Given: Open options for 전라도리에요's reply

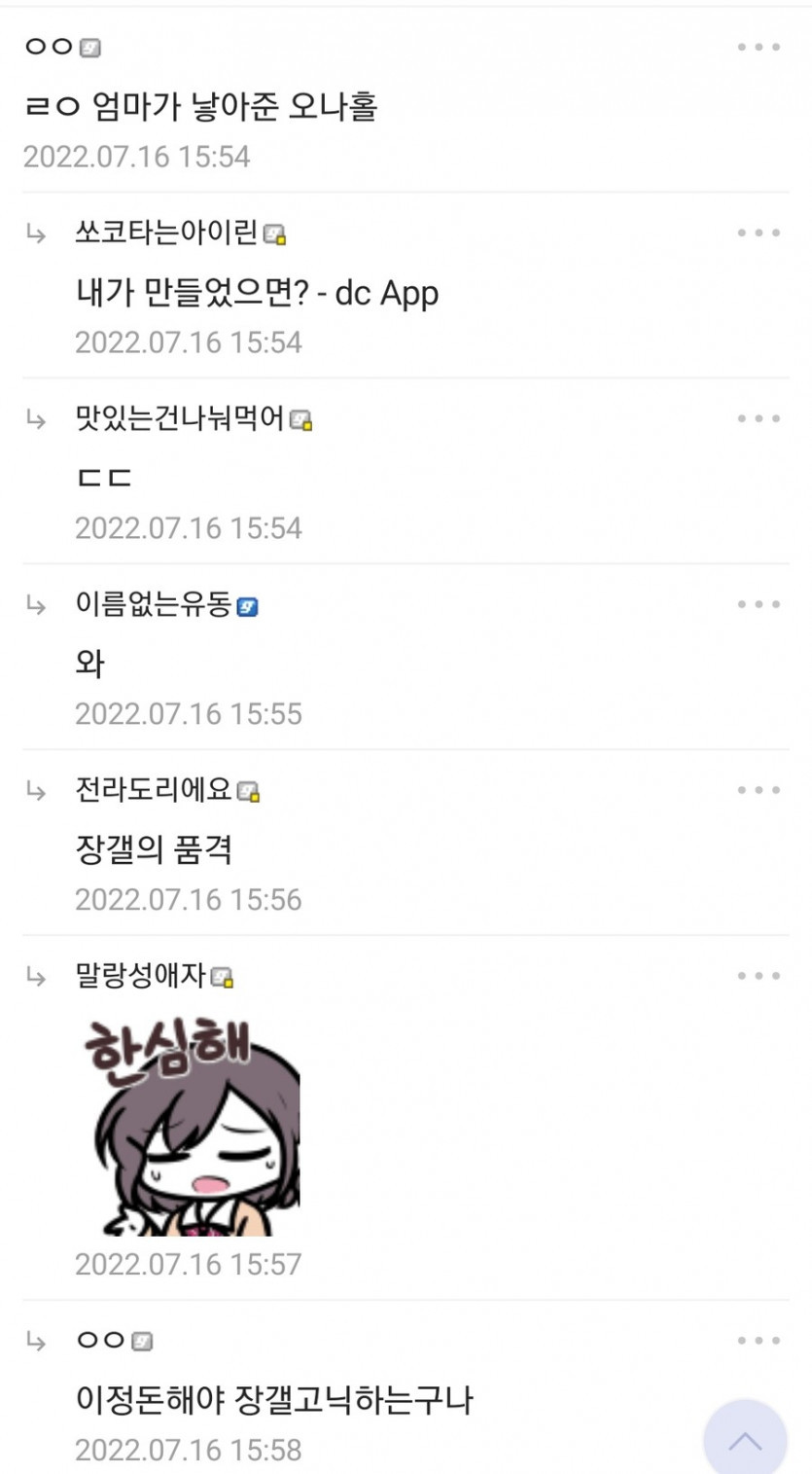Looking at the screenshot, I should [759, 790].
